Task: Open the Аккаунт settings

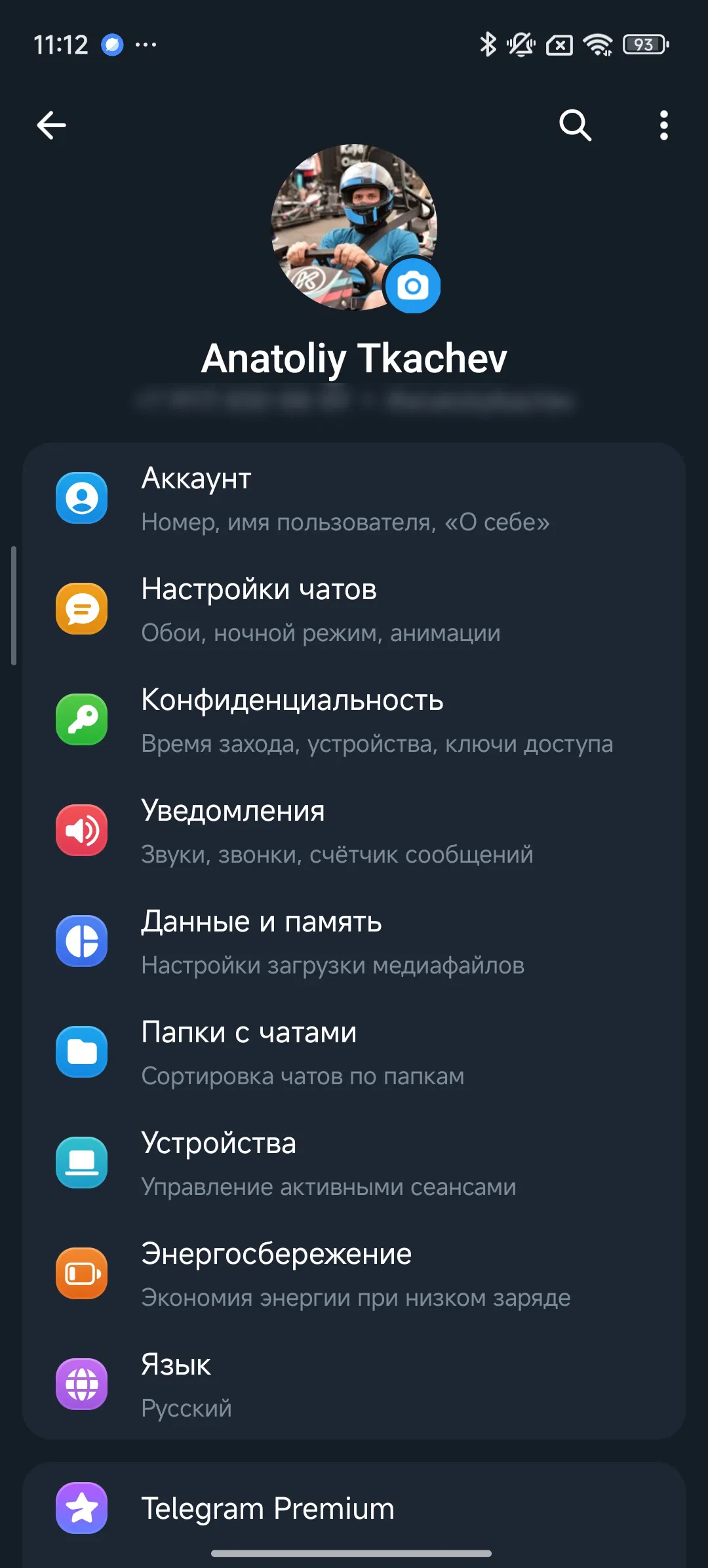Action: click(354, 499)
